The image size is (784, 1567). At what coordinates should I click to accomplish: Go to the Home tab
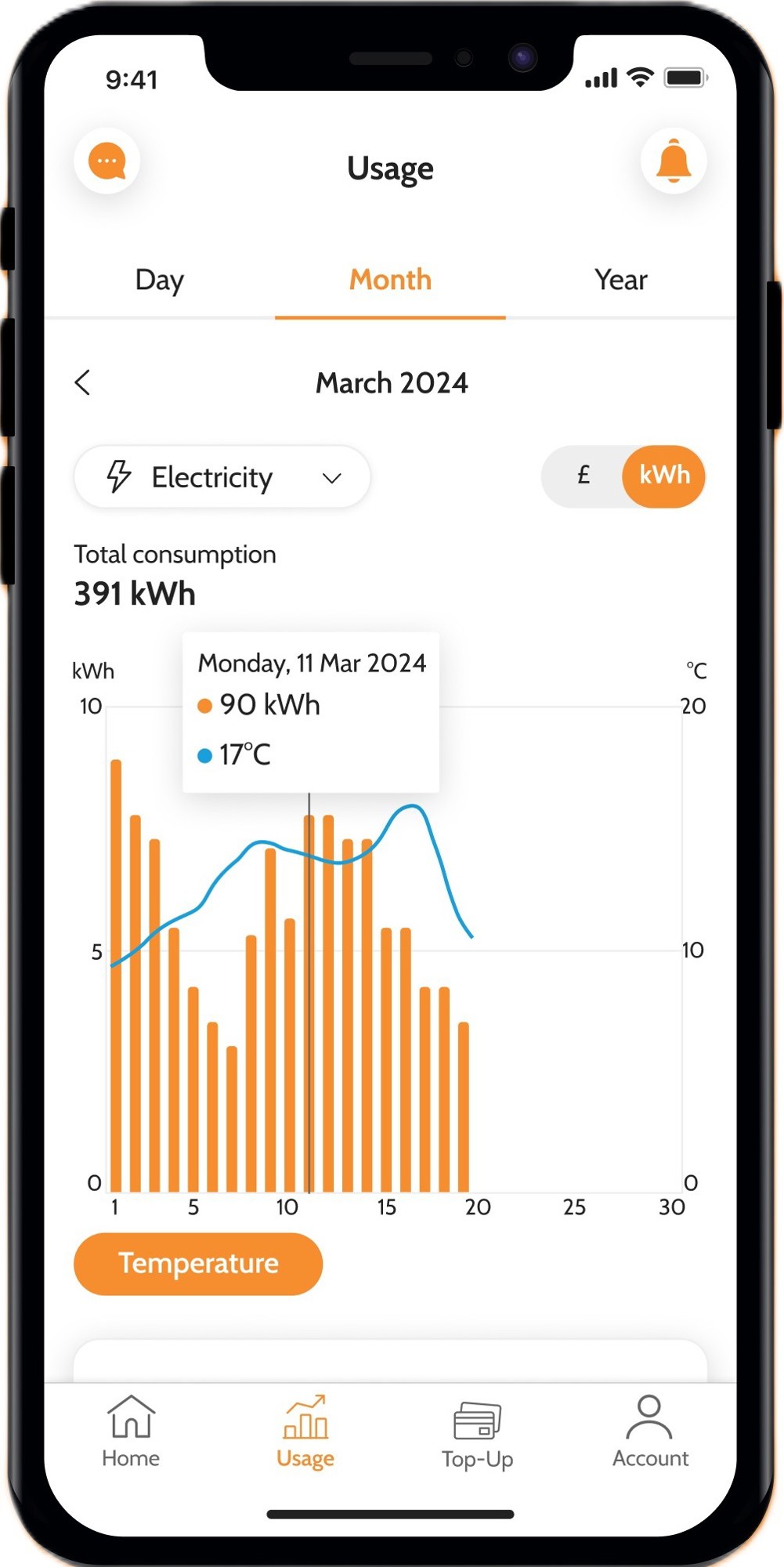(x=131, y=1432)
